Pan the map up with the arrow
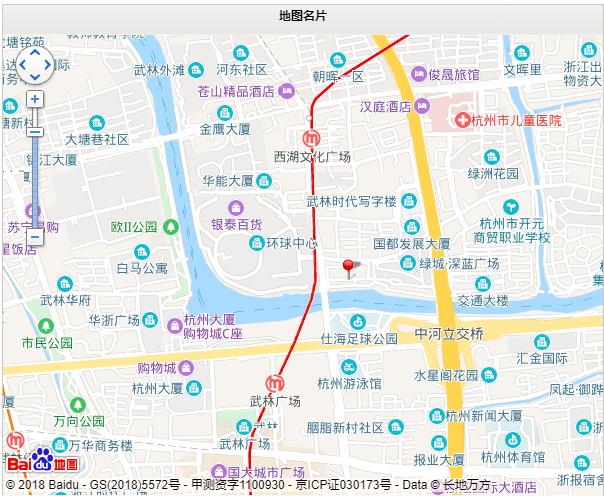Screen dimensions: 604x496 34,52
